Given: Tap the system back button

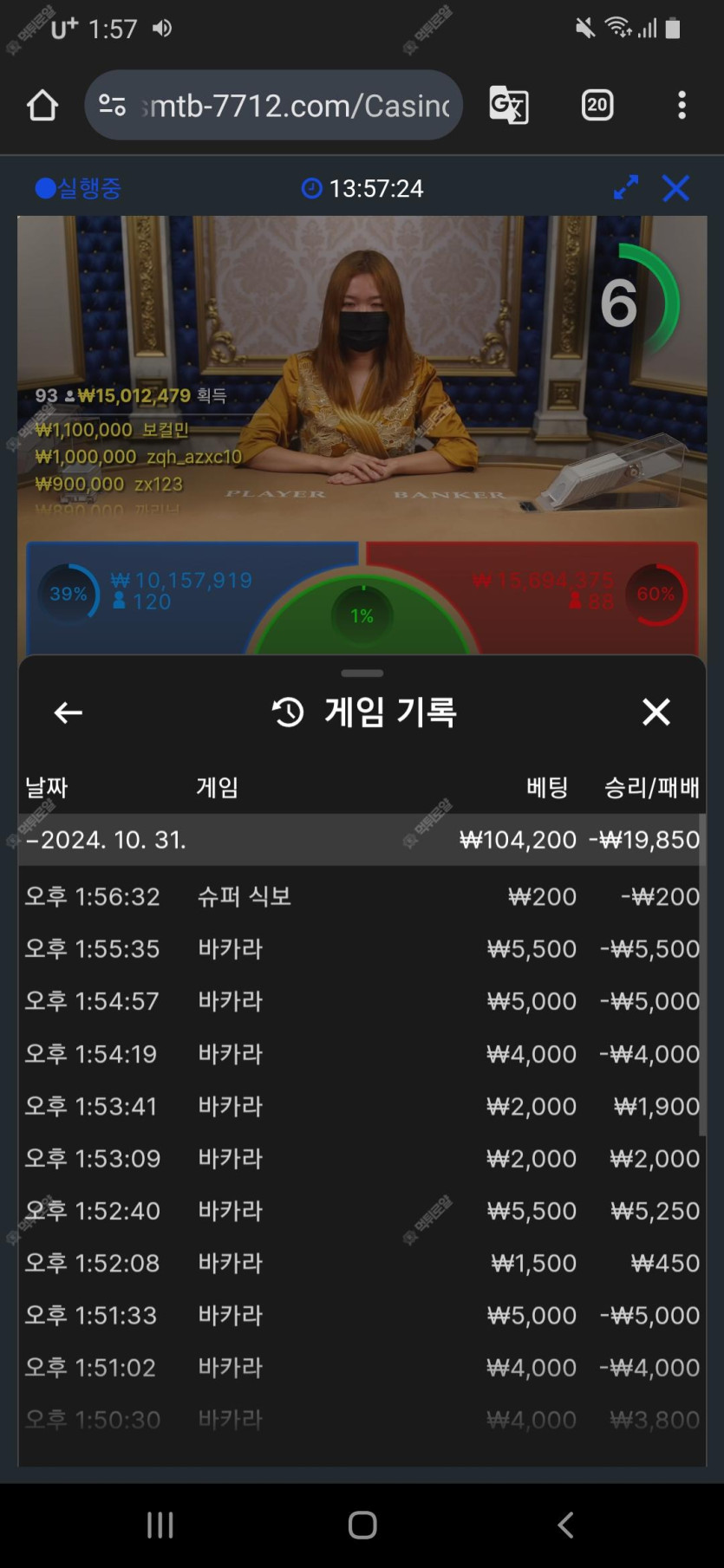Looking at the screenshot, I should point(565,1525).
